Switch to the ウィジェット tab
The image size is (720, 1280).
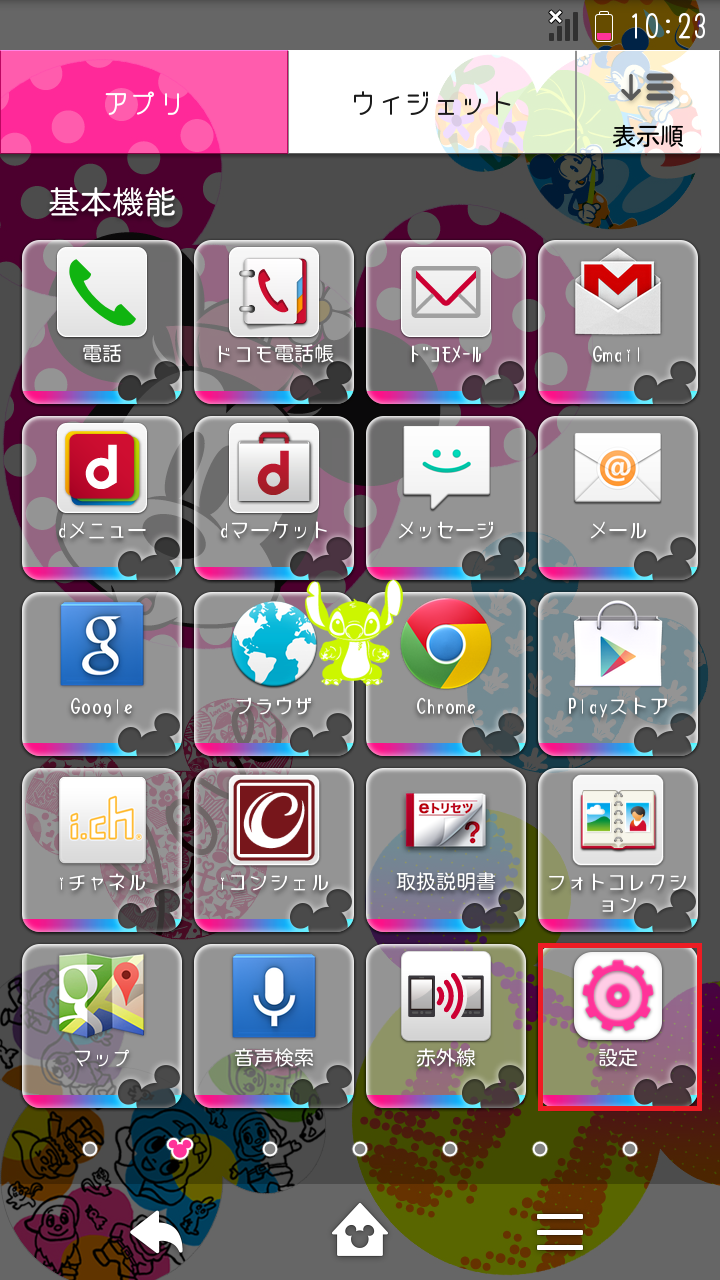[432, 102]
